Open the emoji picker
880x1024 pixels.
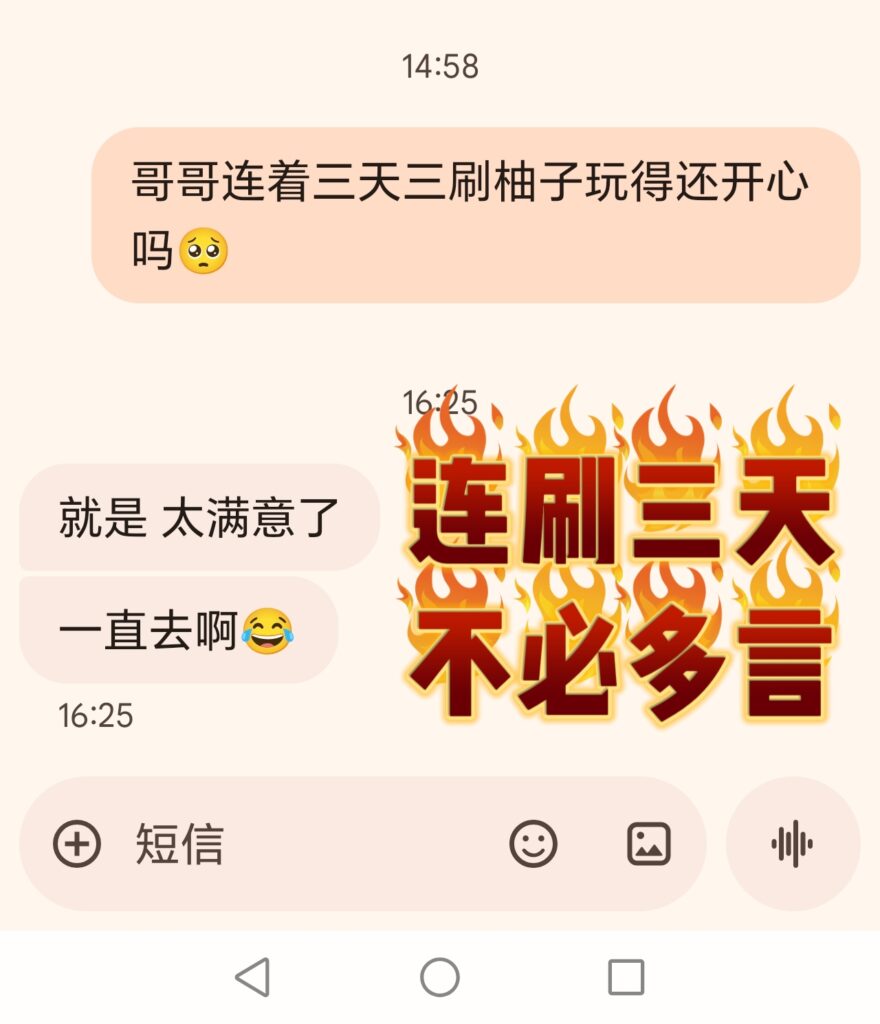[533, 844]
